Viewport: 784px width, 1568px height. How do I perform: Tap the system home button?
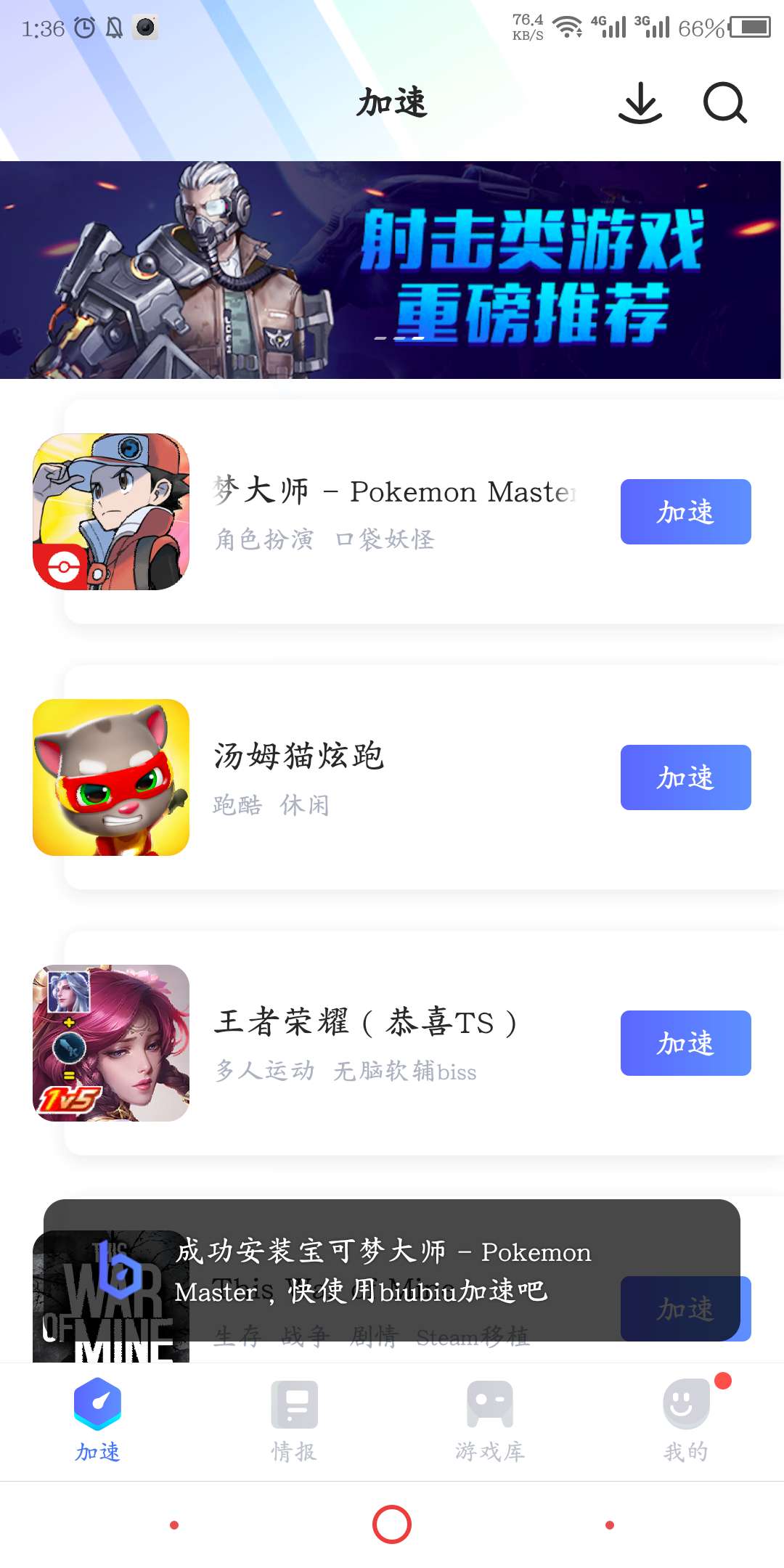392,1524
